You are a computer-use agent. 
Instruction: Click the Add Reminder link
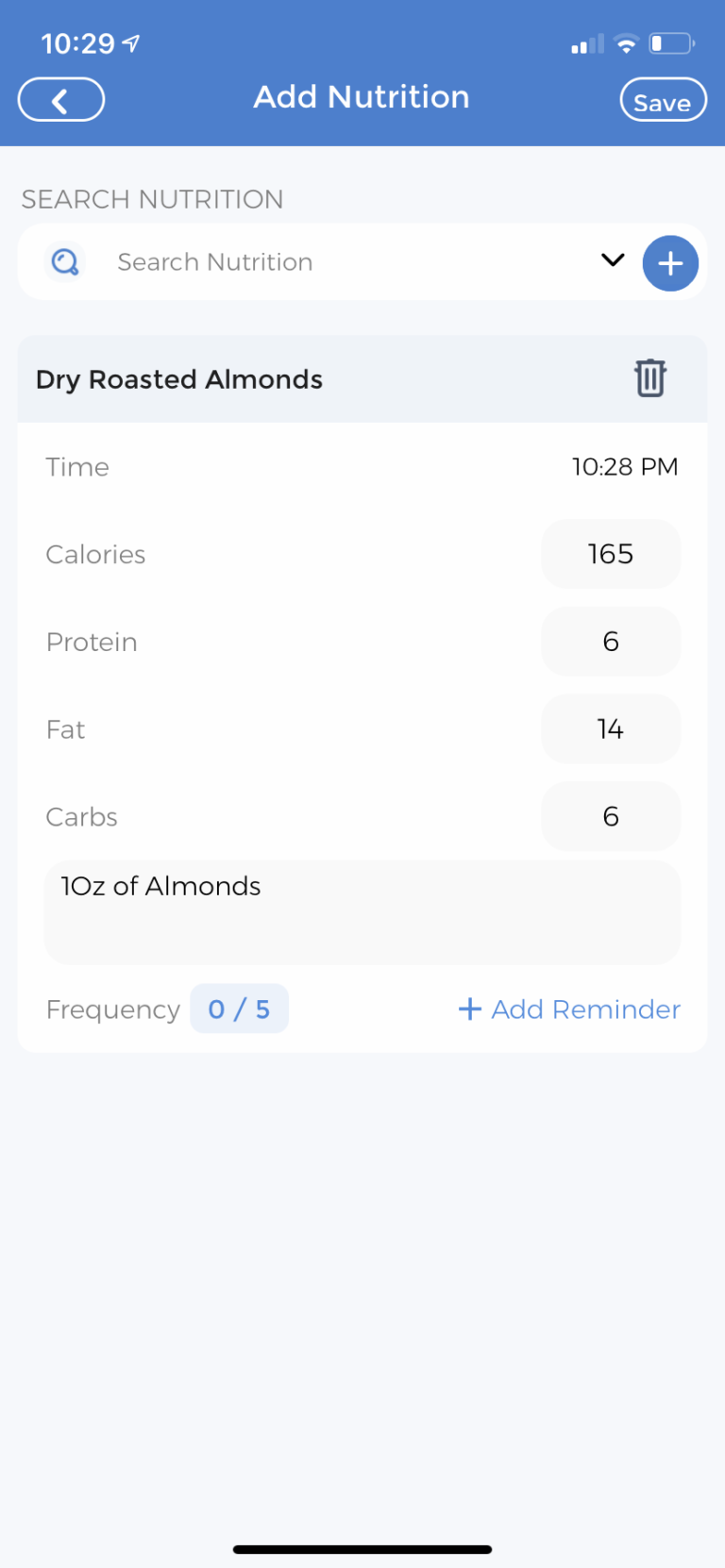tap(585, 1009)
